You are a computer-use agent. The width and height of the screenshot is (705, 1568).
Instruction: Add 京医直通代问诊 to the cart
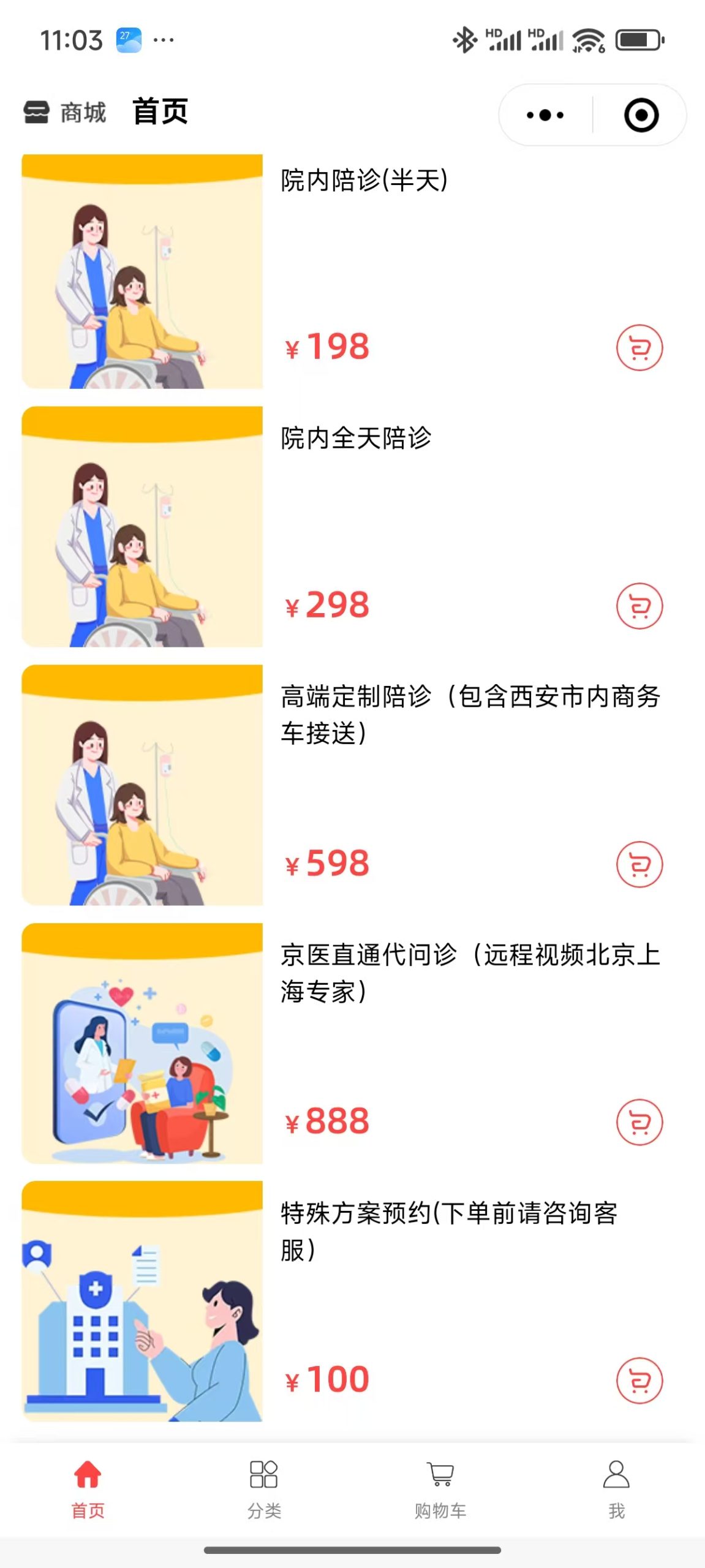point(639,1123)
